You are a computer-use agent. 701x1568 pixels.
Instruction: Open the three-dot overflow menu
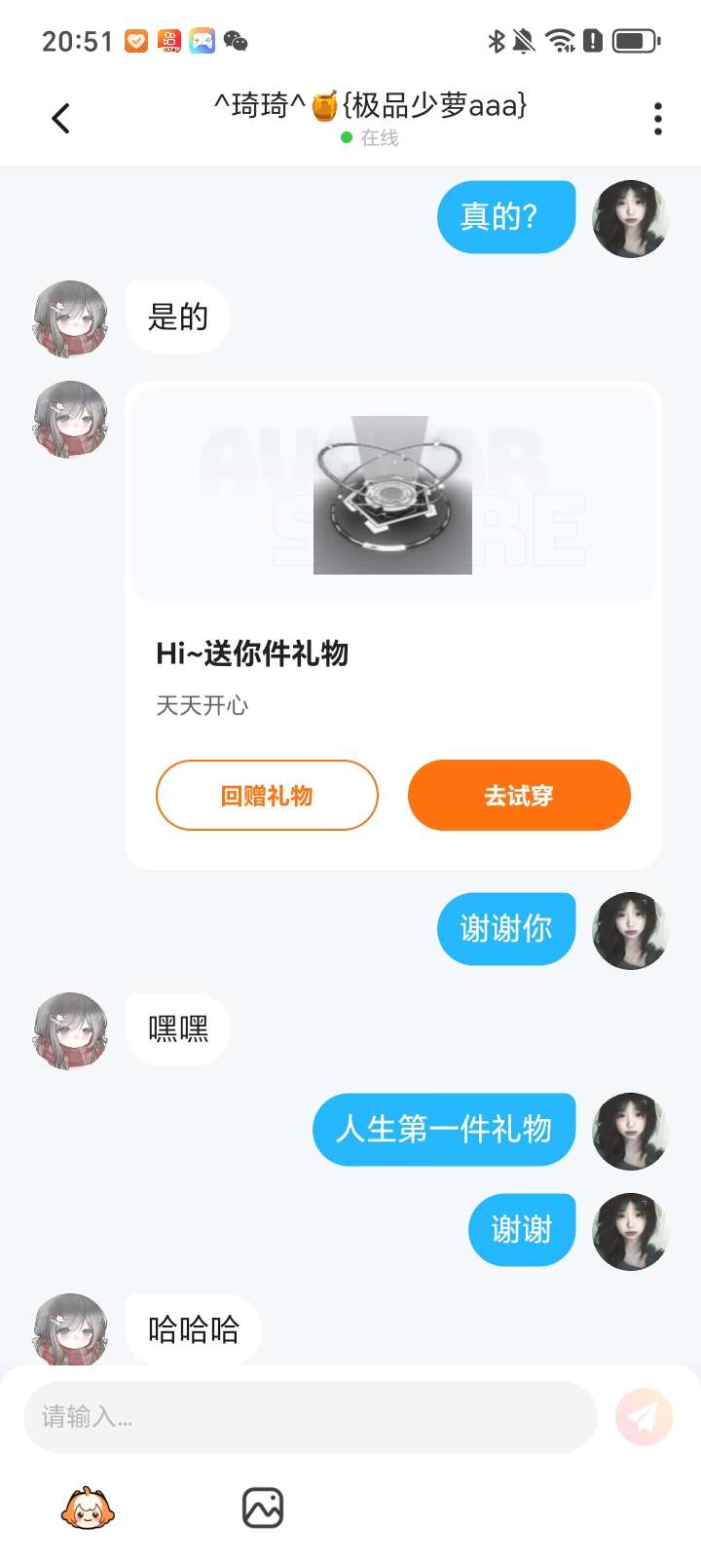658,119
